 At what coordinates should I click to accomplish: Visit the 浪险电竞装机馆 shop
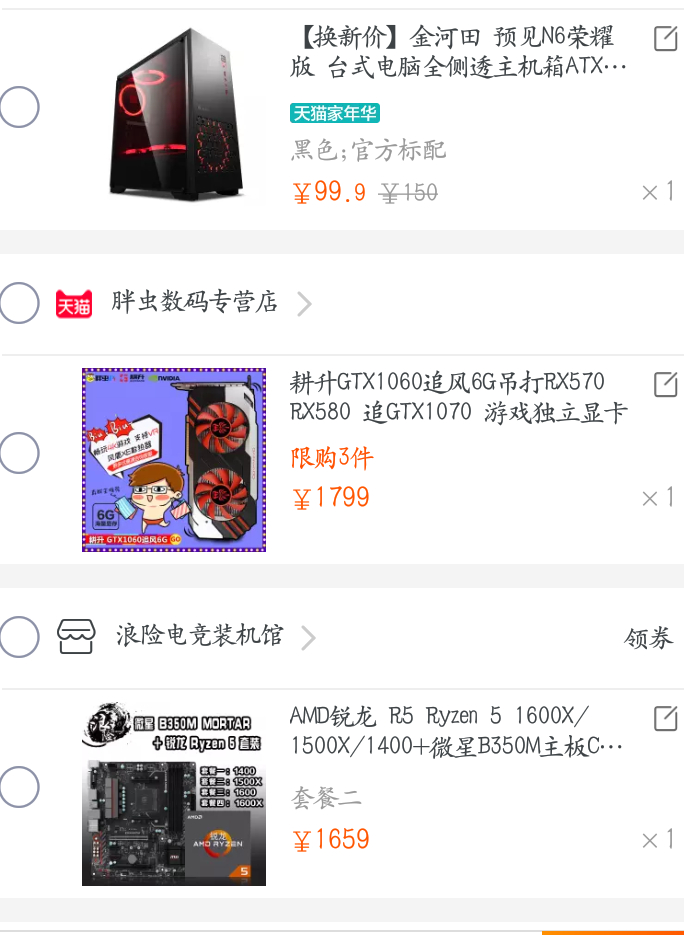[x=198, y=636]
